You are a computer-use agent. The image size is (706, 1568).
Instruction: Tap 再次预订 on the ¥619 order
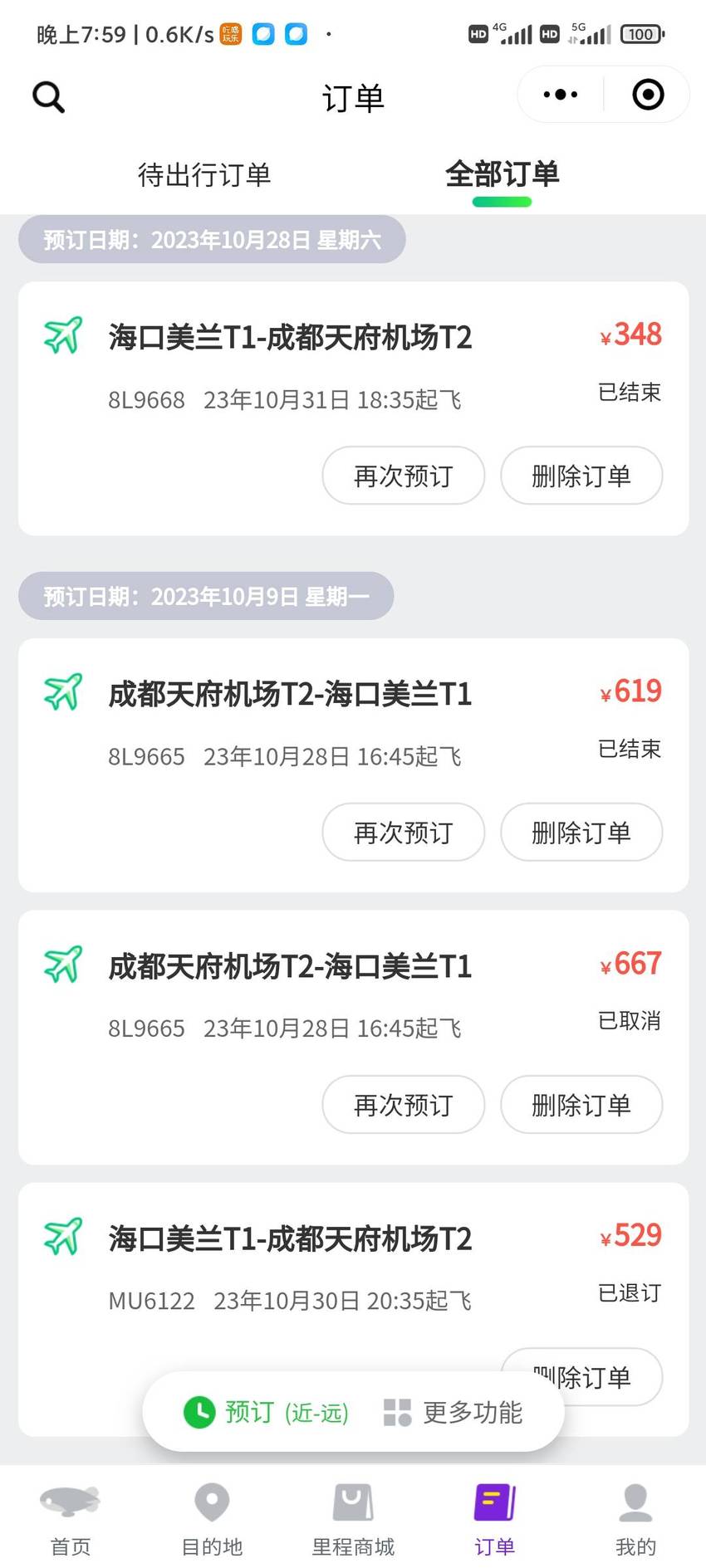tap(404, 832)
